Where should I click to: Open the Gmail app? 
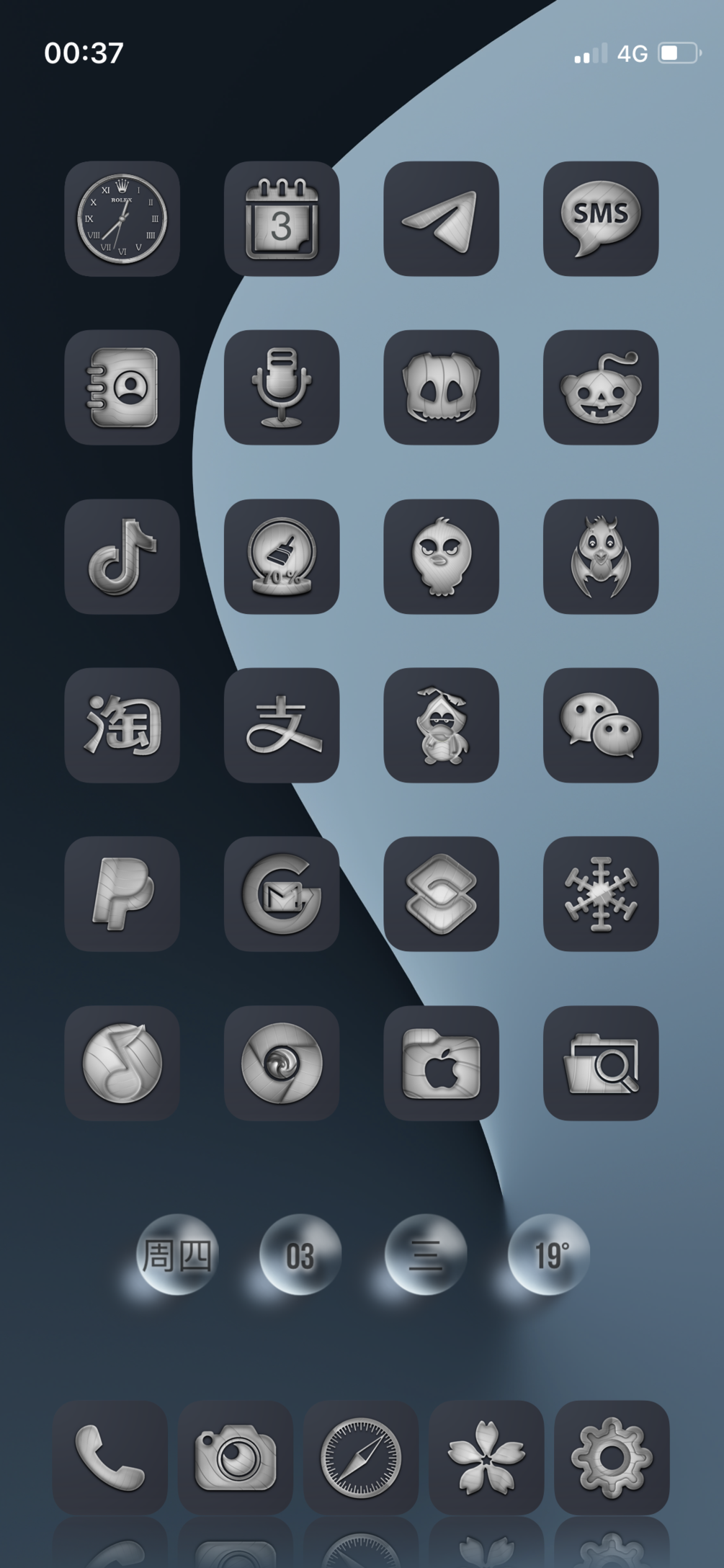pyautogui.click(x=282, y=894)
